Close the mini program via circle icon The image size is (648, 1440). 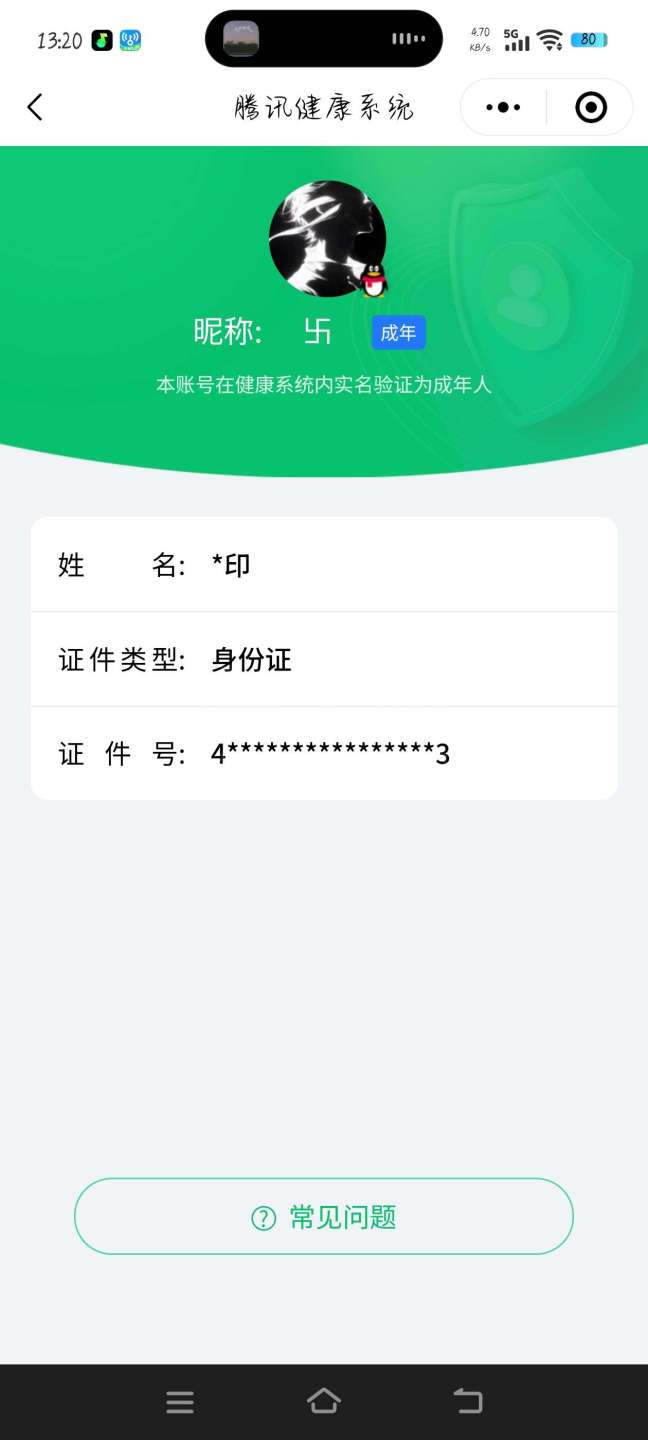point(591,107)
